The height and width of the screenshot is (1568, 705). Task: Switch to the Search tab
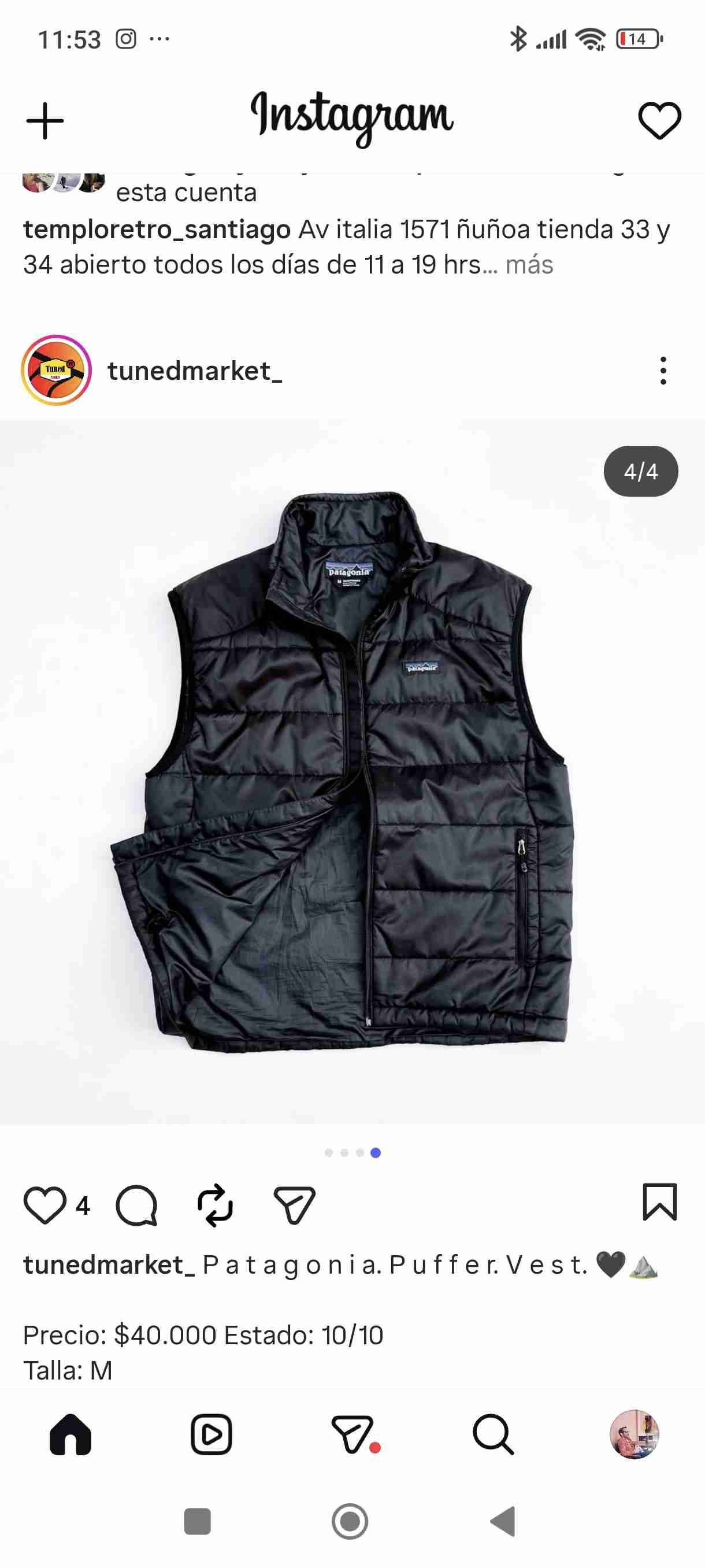pyautogui.click(x=493, y=1434)
